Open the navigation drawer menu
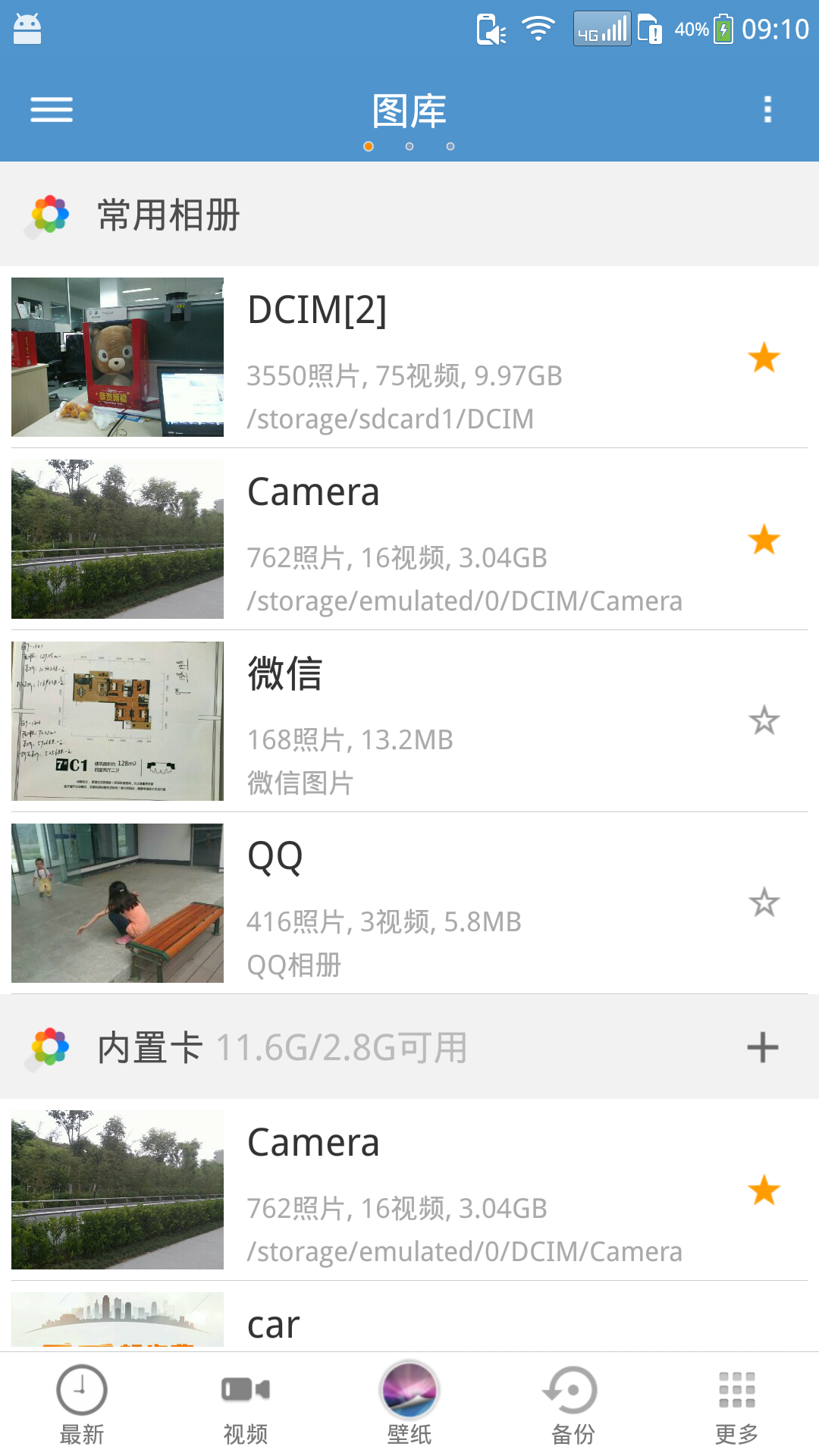The height and width of the screenshot is (1456, 819). tap(51, 110)
